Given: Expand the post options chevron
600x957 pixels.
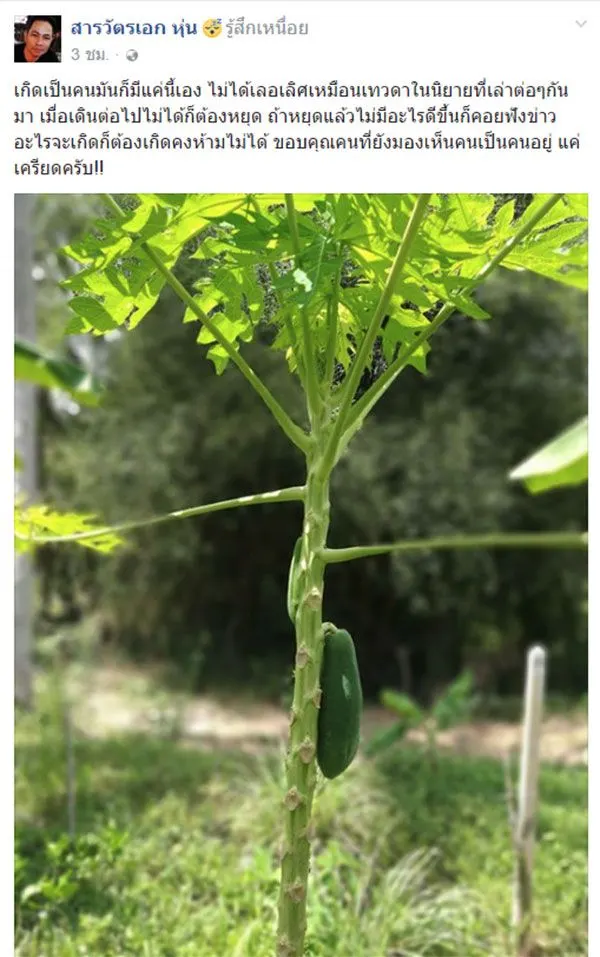Looking at the screenshot, I should click(x=580, y=24).
